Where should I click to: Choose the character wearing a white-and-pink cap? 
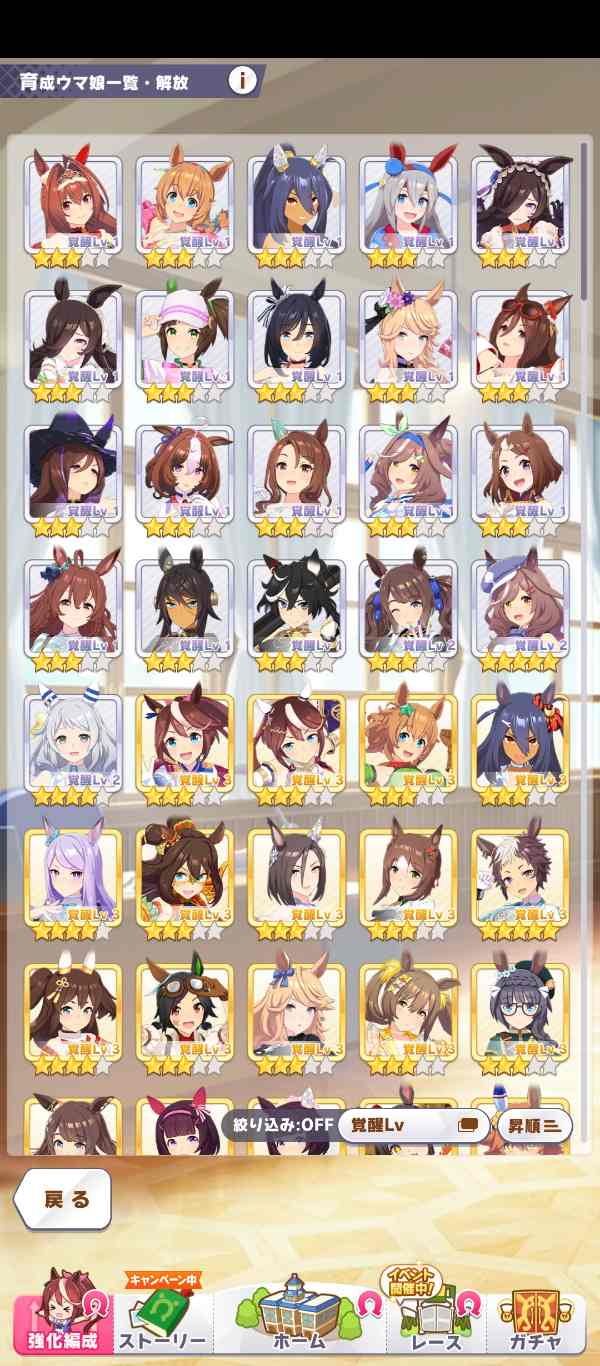(x=184, y=340)
